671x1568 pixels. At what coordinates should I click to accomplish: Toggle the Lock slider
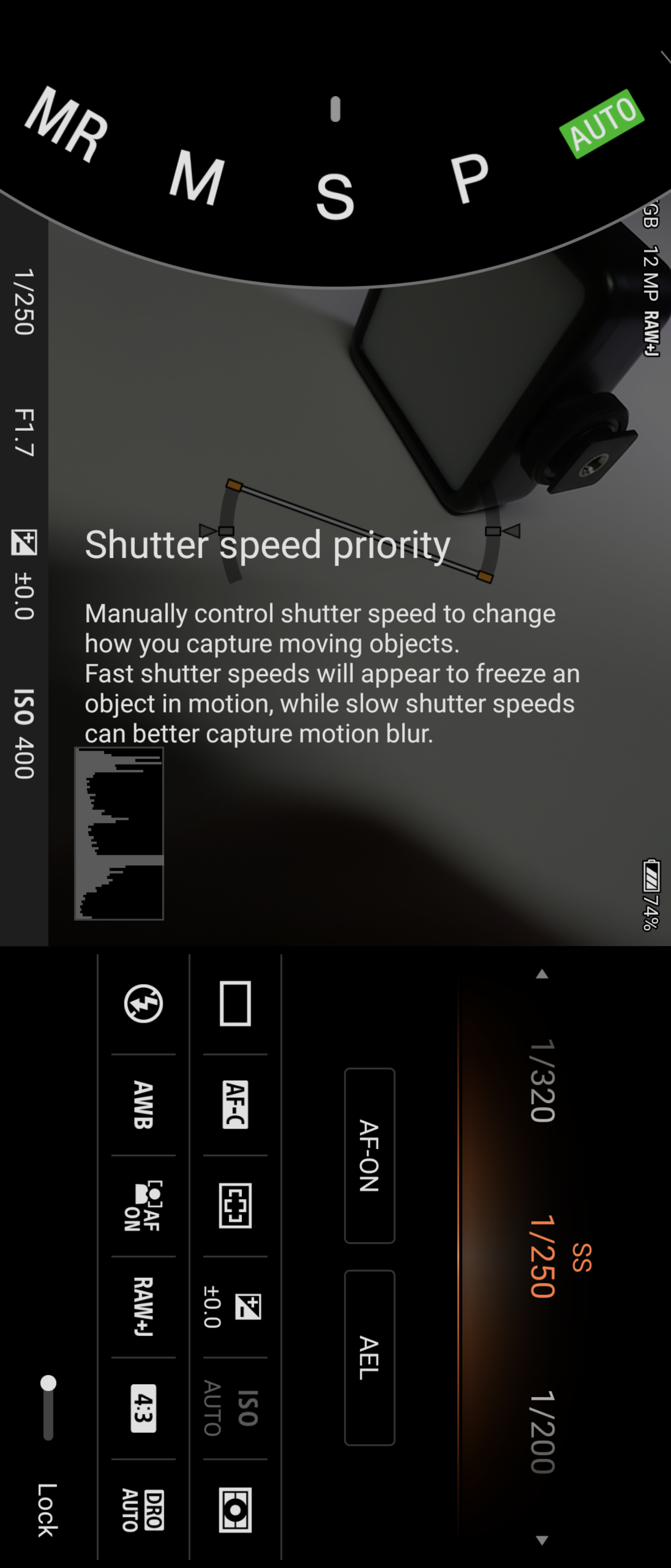(49, 1406)
